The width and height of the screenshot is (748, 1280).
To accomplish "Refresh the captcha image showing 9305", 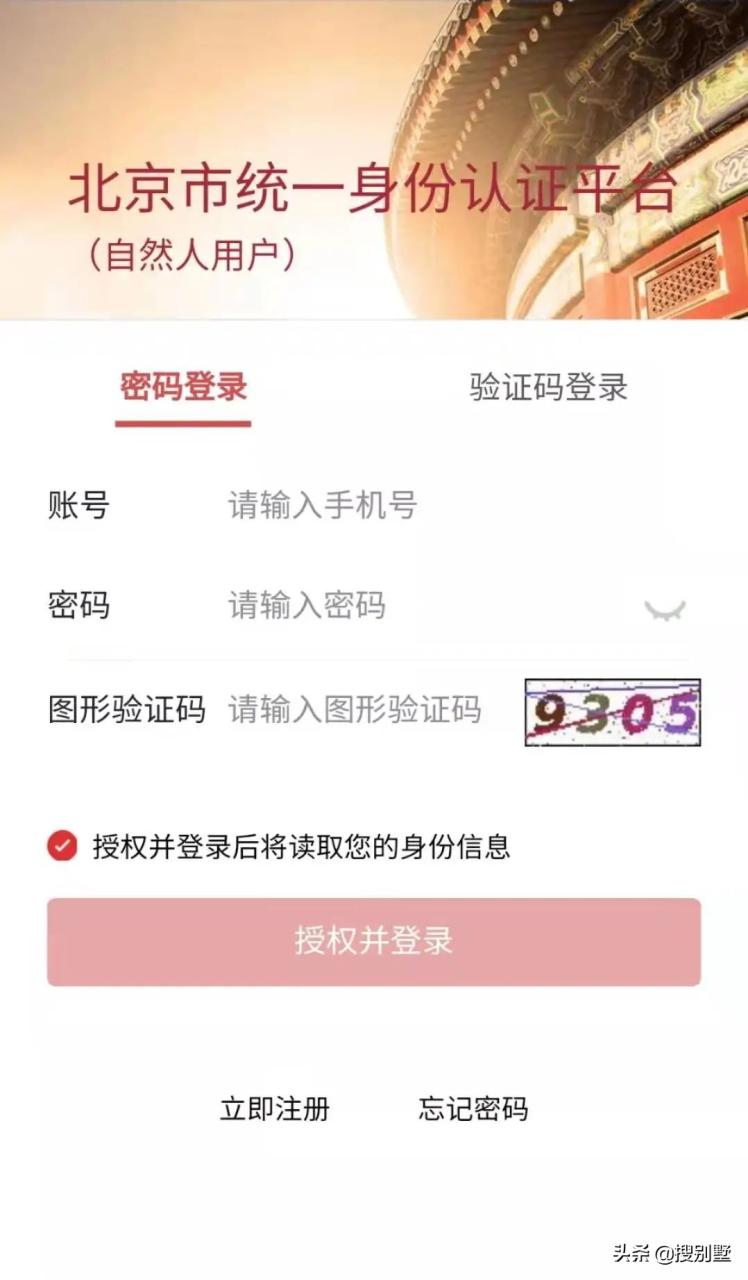I will coord(610,712).
